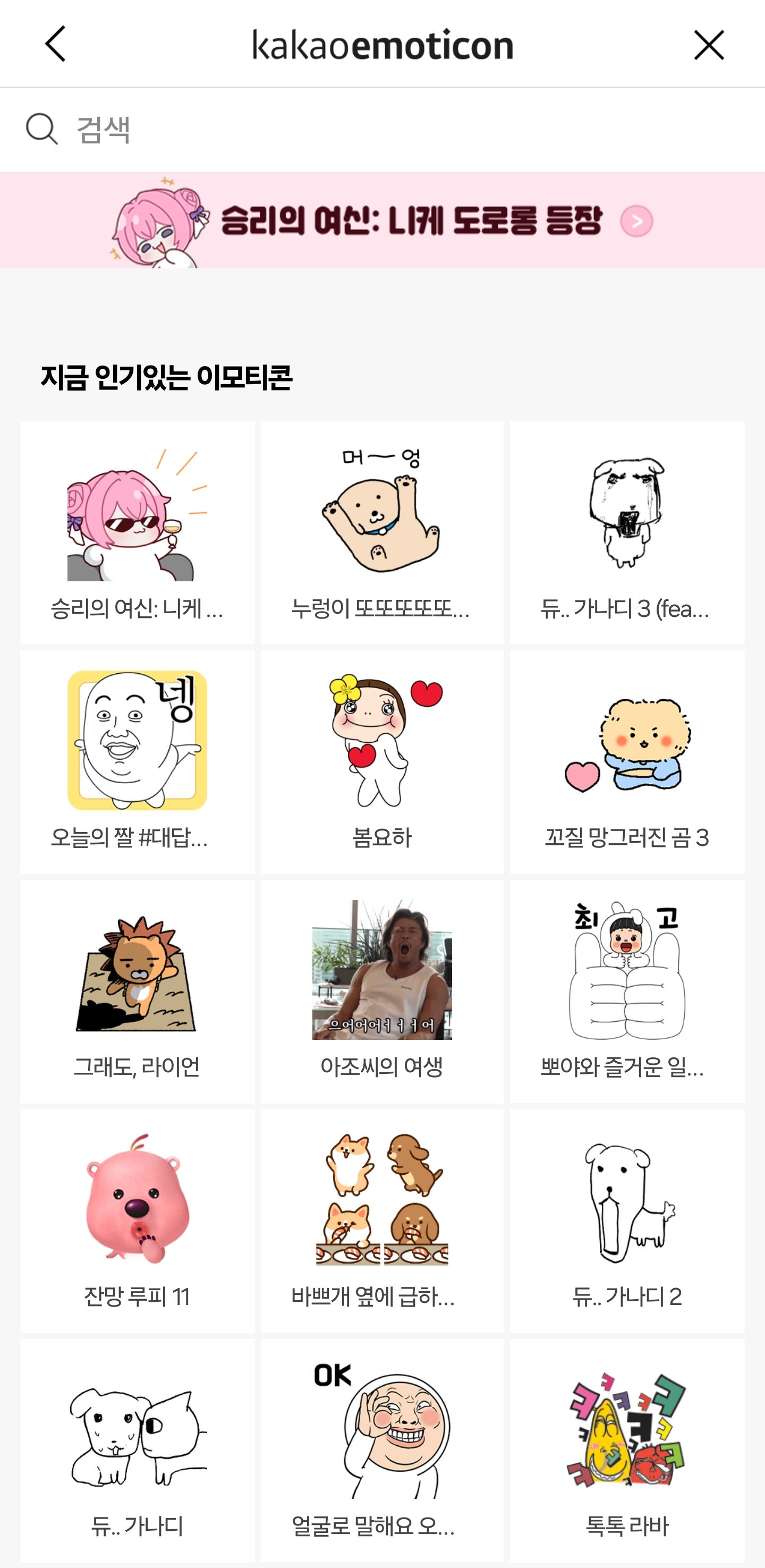Open the 오늘의 짤 #대답 emoticon pack

[x=138, y=761]
